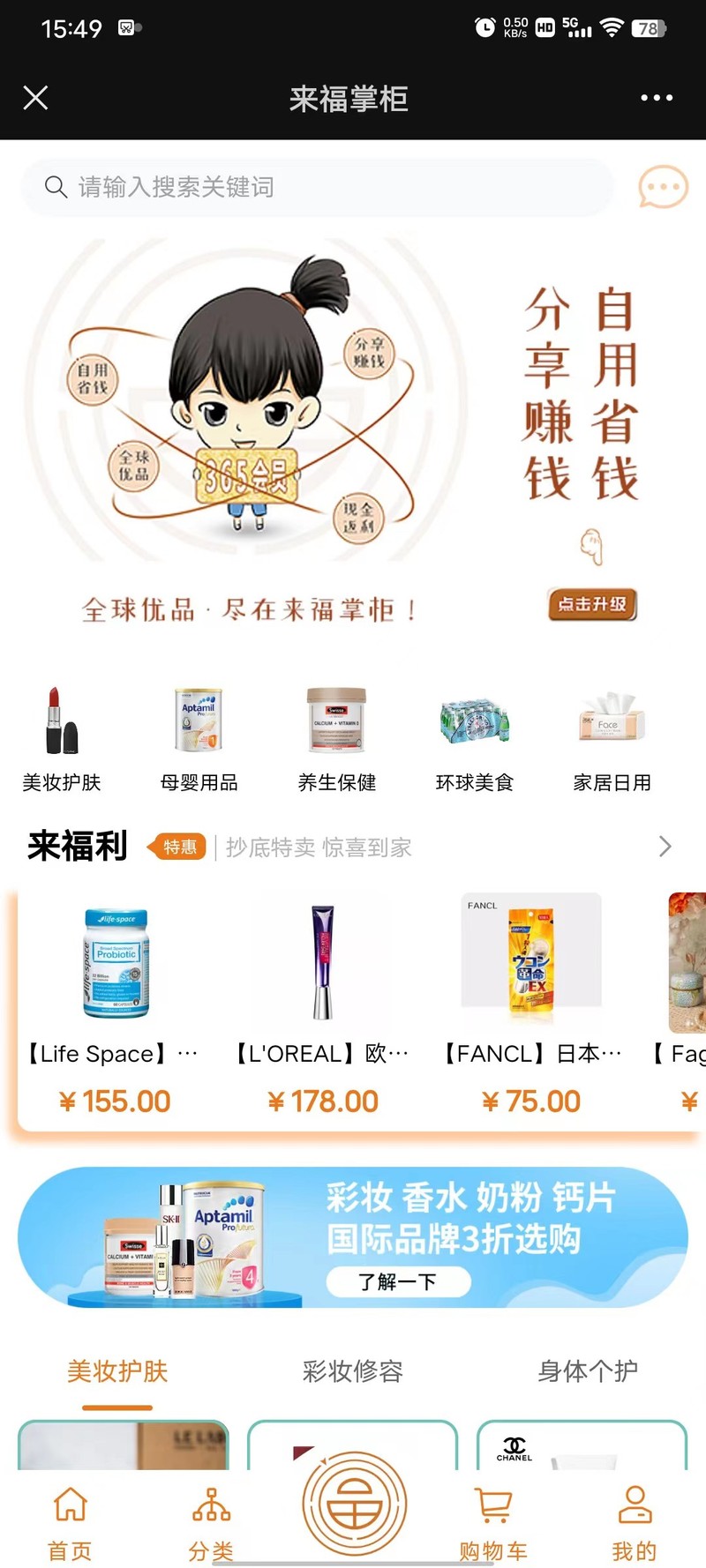The image size is (706, 1568).
Task: Open the three-dot overflow menu
Action: click(x=657, y=98)
